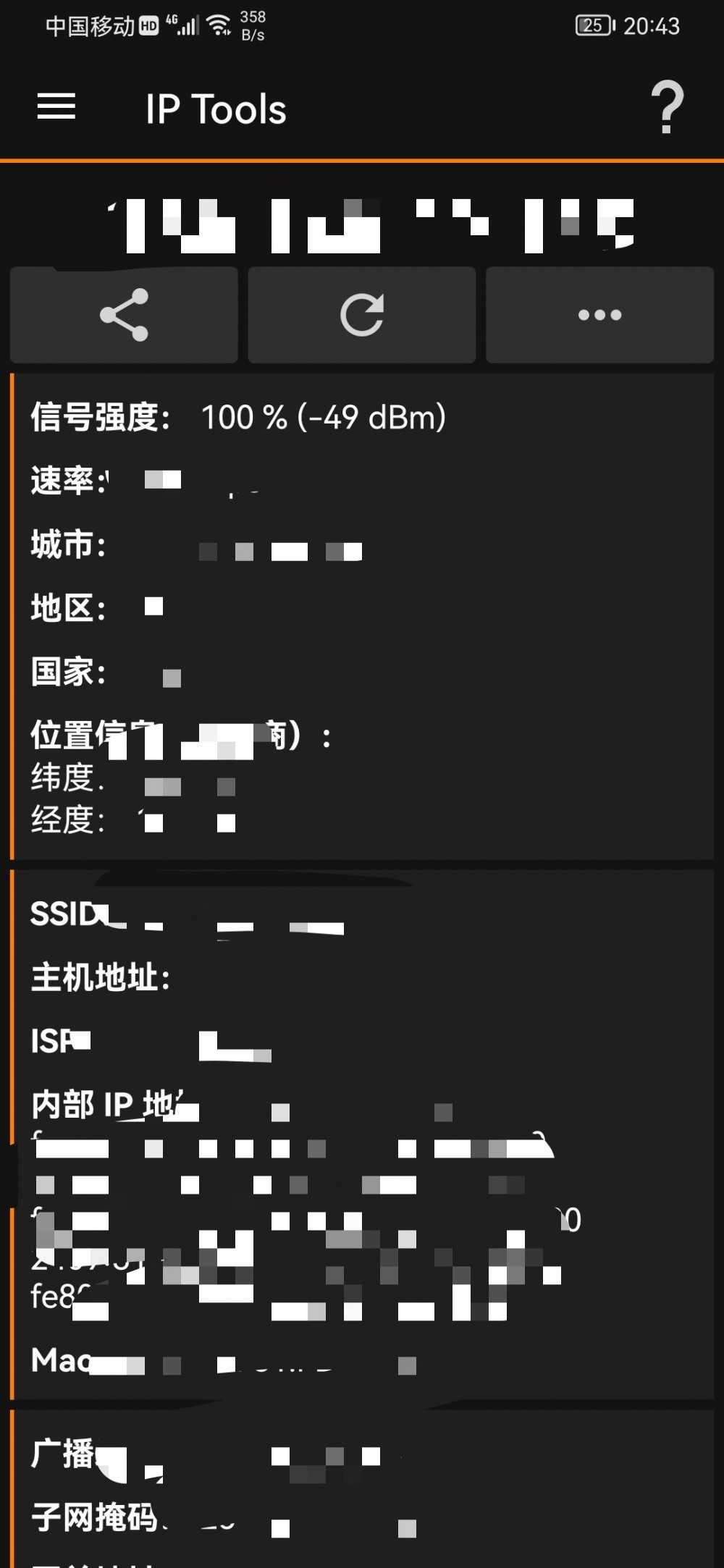Viewport: 724px width, 1568px height.
Task: Open the navigation drawer menu
Action: pos(56,109)
